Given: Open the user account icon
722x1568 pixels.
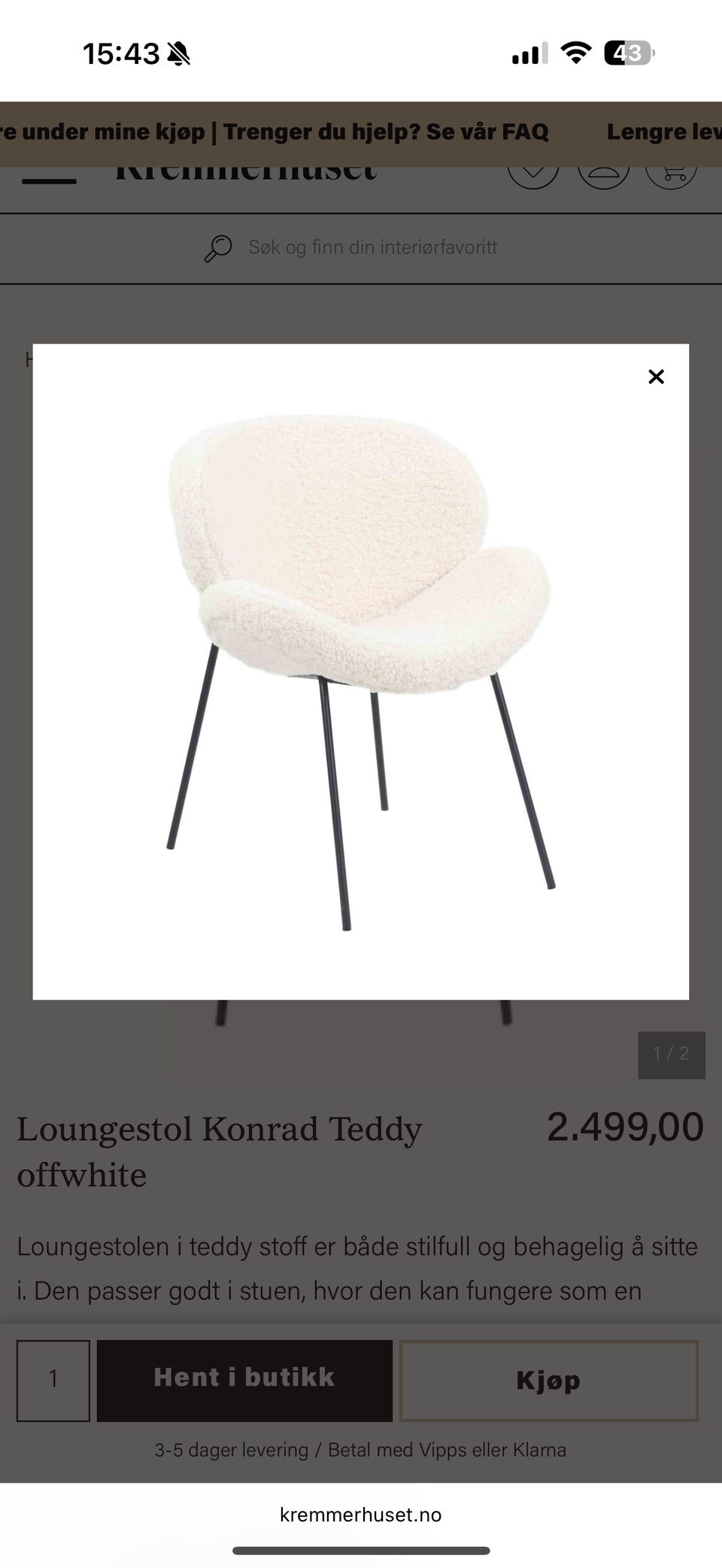Looking at the screenshot, I should coord(603,176).
